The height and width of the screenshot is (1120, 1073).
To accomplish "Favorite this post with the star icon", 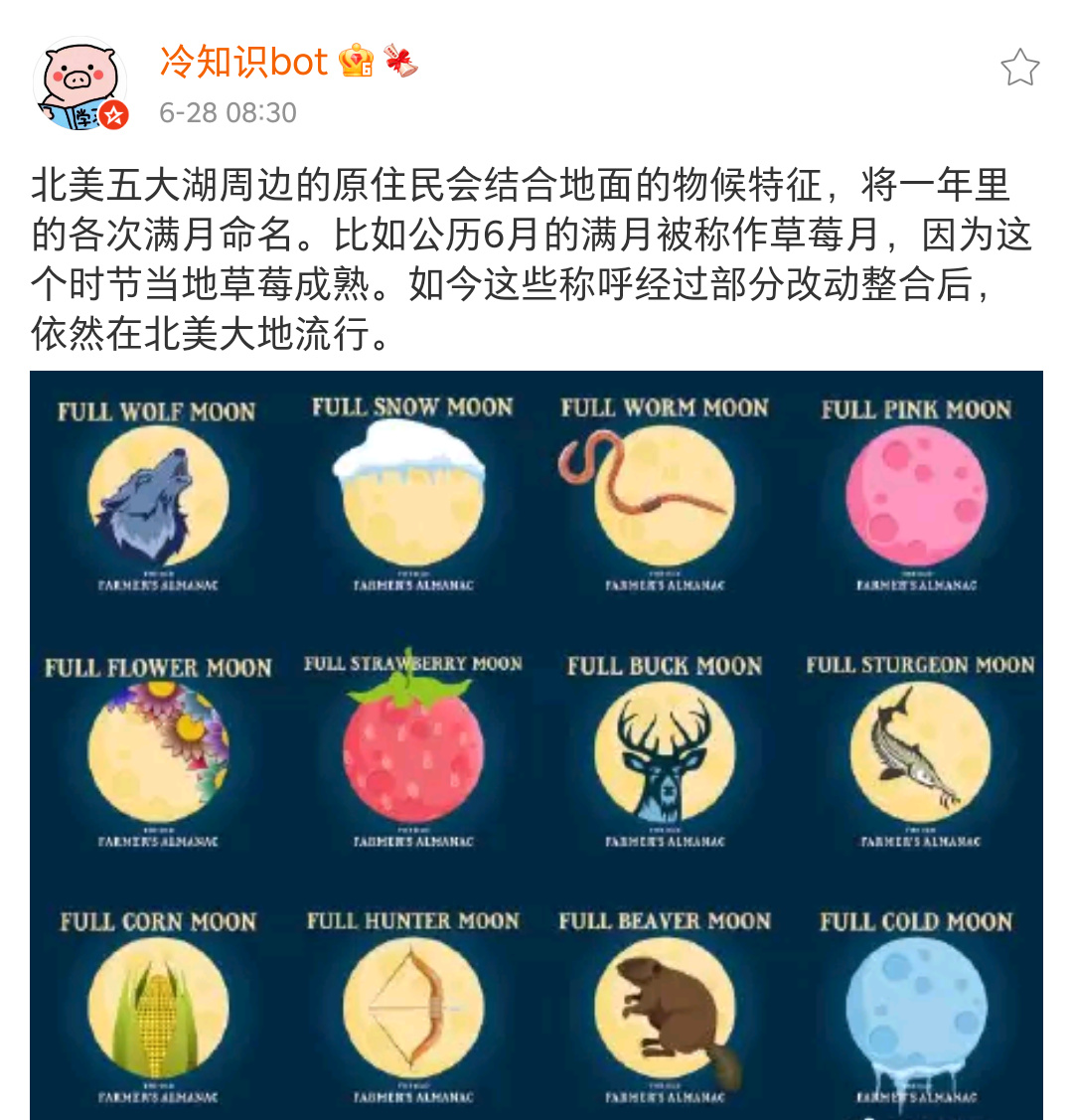I will pyautogui.click(x=1019, y=68).
